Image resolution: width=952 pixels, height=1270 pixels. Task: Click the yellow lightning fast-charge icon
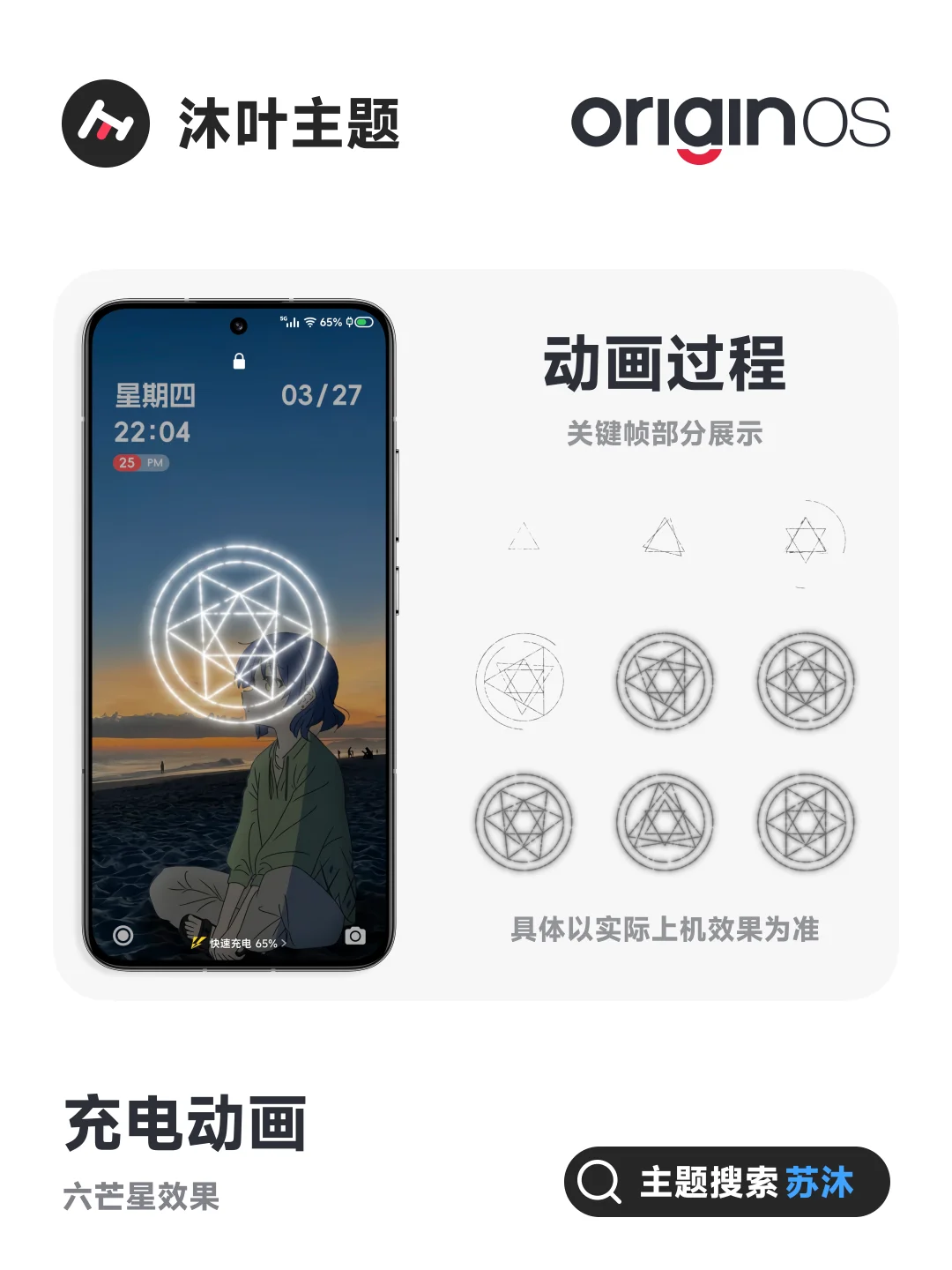(x=197, y=943)
